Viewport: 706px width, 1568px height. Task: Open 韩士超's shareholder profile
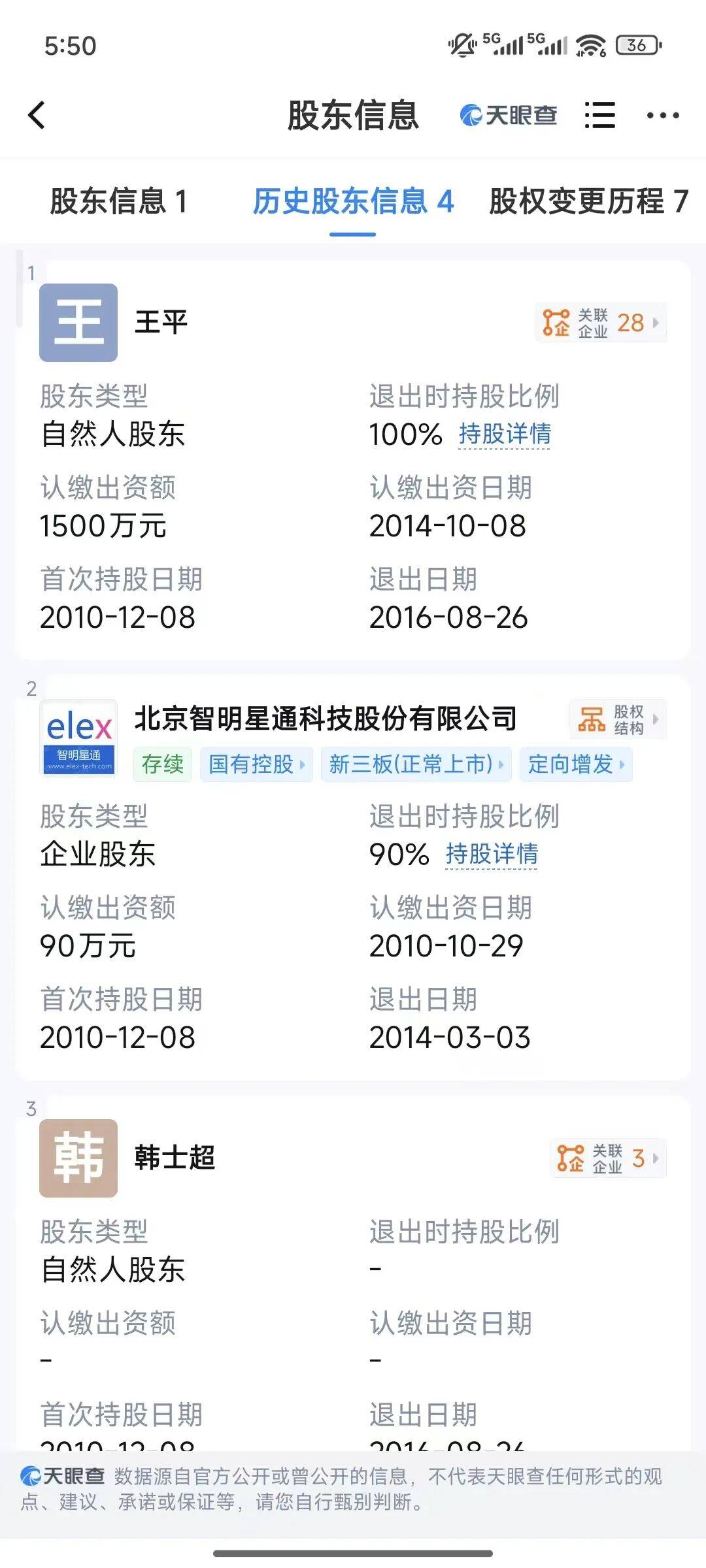(x=174, y=1158)
